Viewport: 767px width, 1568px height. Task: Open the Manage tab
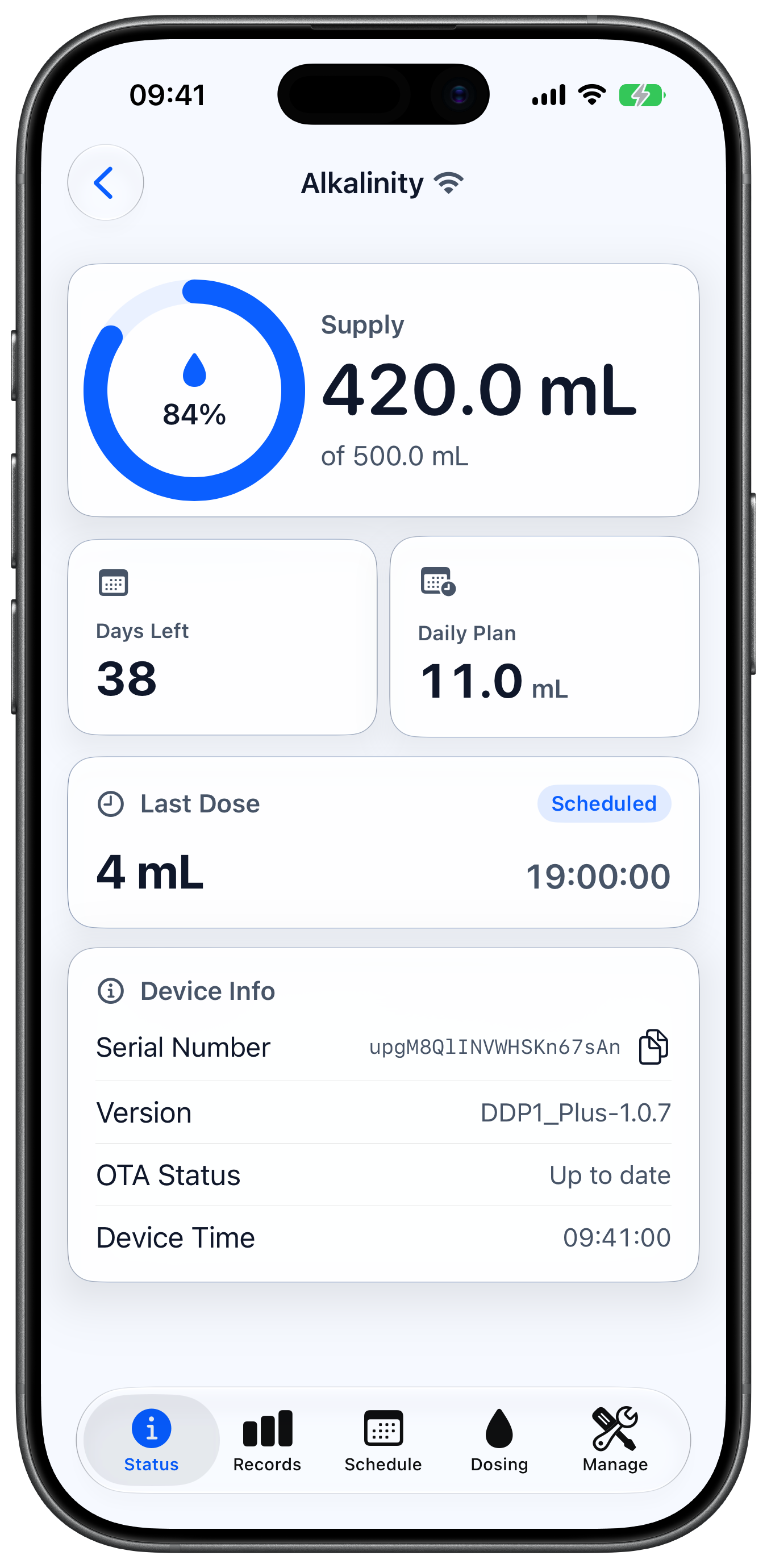615,1440
